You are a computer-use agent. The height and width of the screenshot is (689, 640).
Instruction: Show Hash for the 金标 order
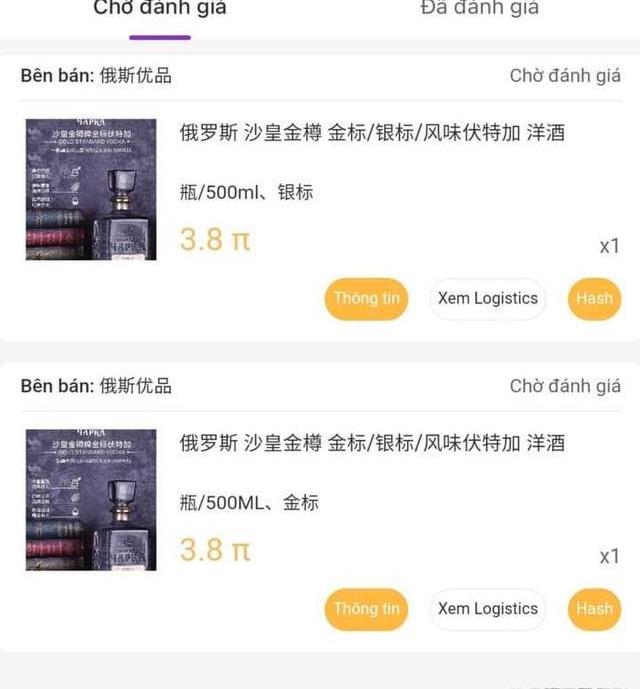[x=594, y=609]
